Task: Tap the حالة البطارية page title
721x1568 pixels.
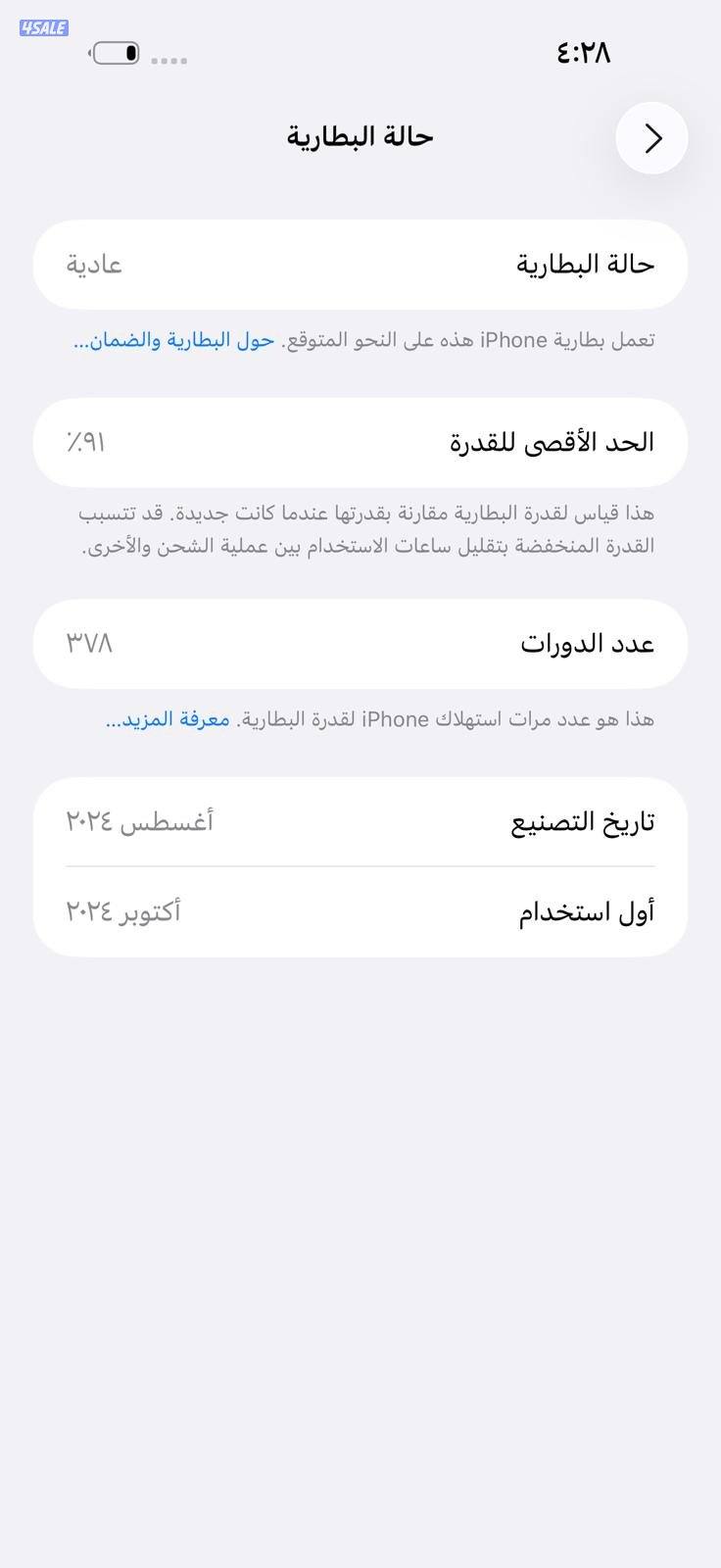Action: point(360,137)
